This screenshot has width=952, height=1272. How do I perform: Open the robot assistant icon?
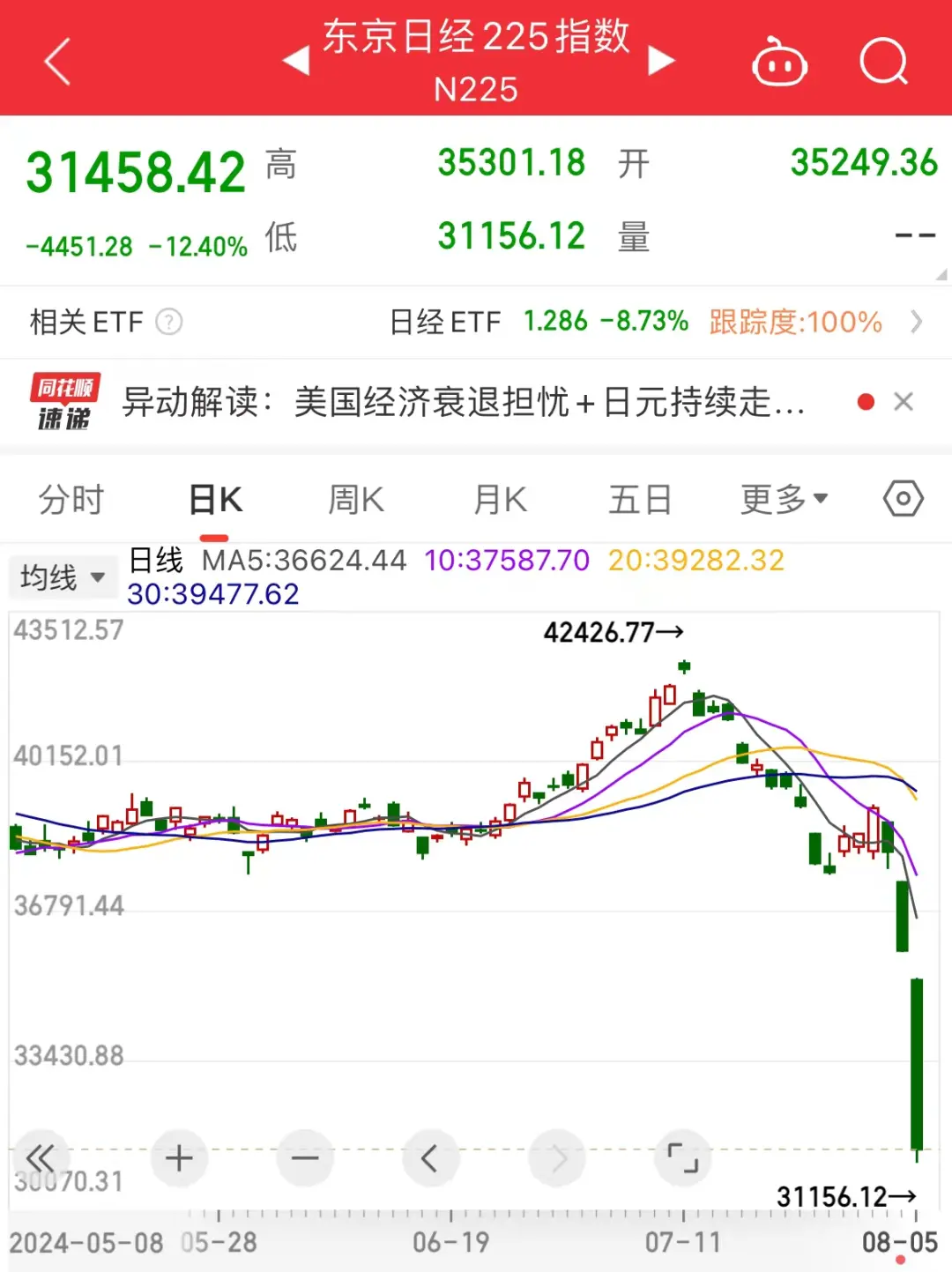click(779, 63)
